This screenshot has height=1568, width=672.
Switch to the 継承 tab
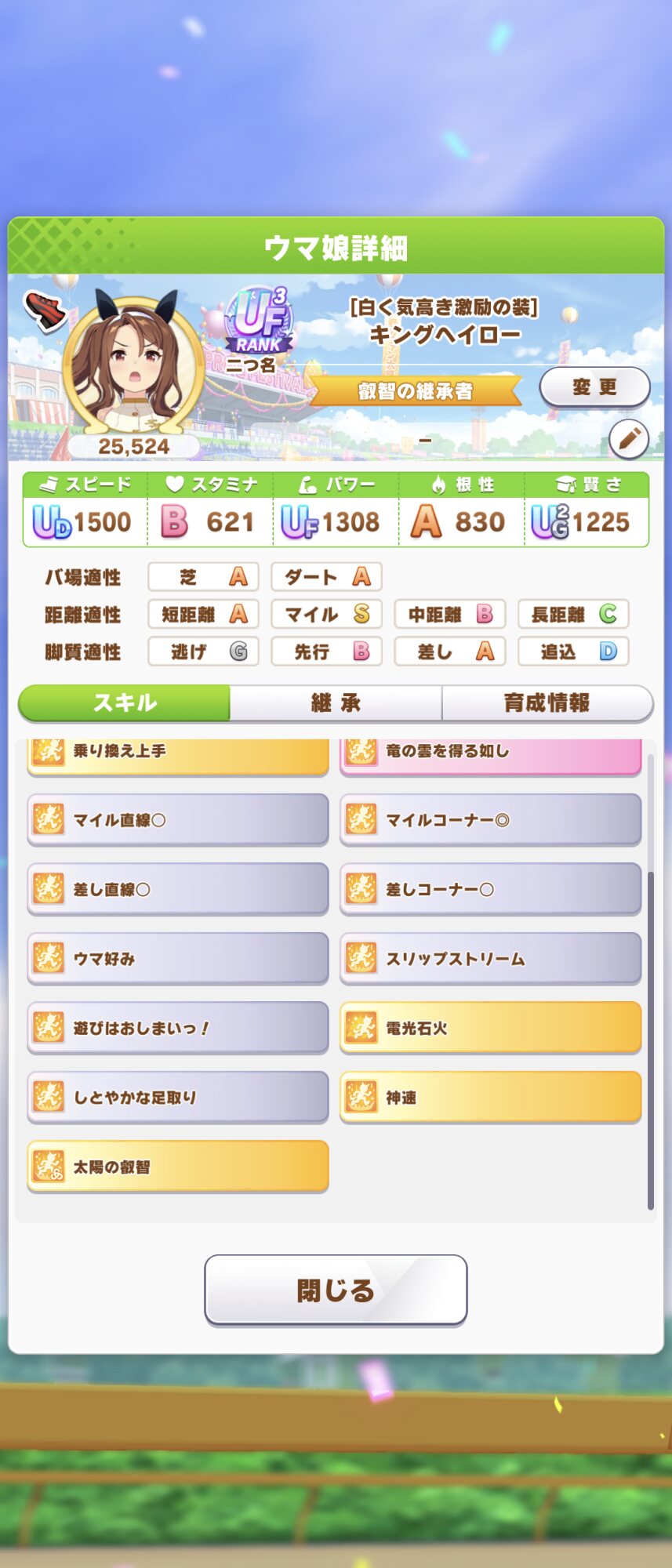[x=336, y=702]
